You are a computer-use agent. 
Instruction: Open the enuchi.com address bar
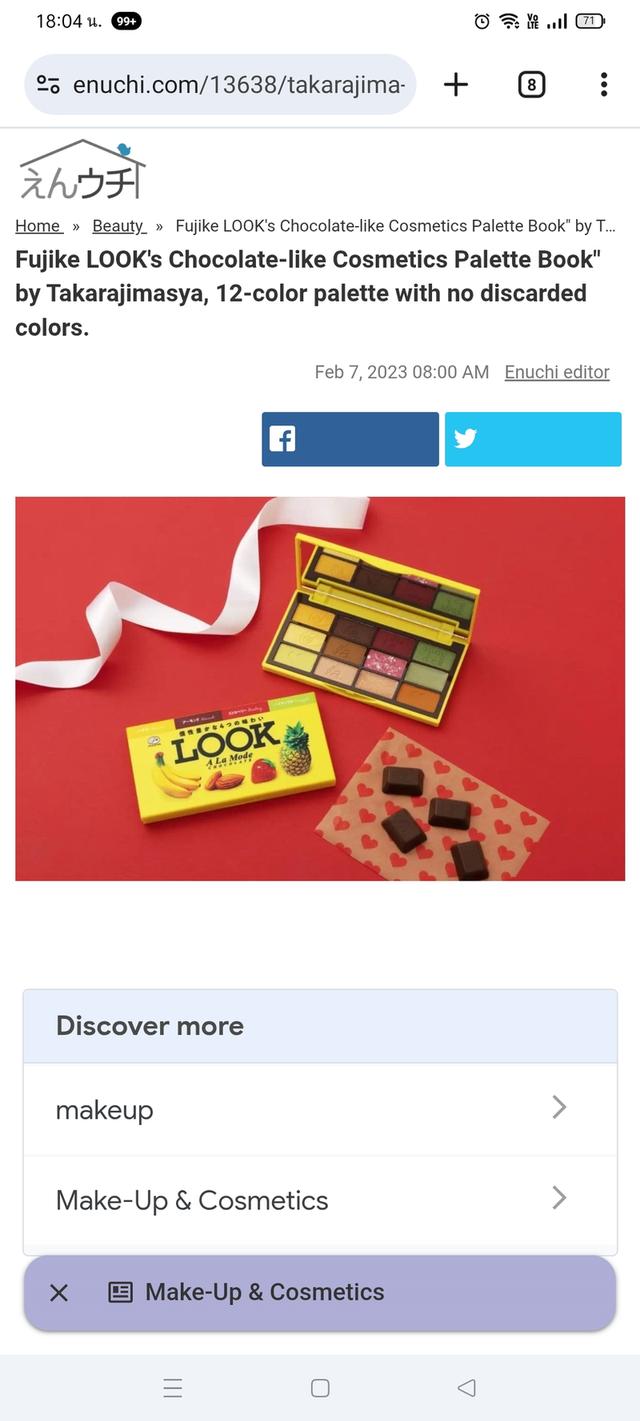(220, 85)
